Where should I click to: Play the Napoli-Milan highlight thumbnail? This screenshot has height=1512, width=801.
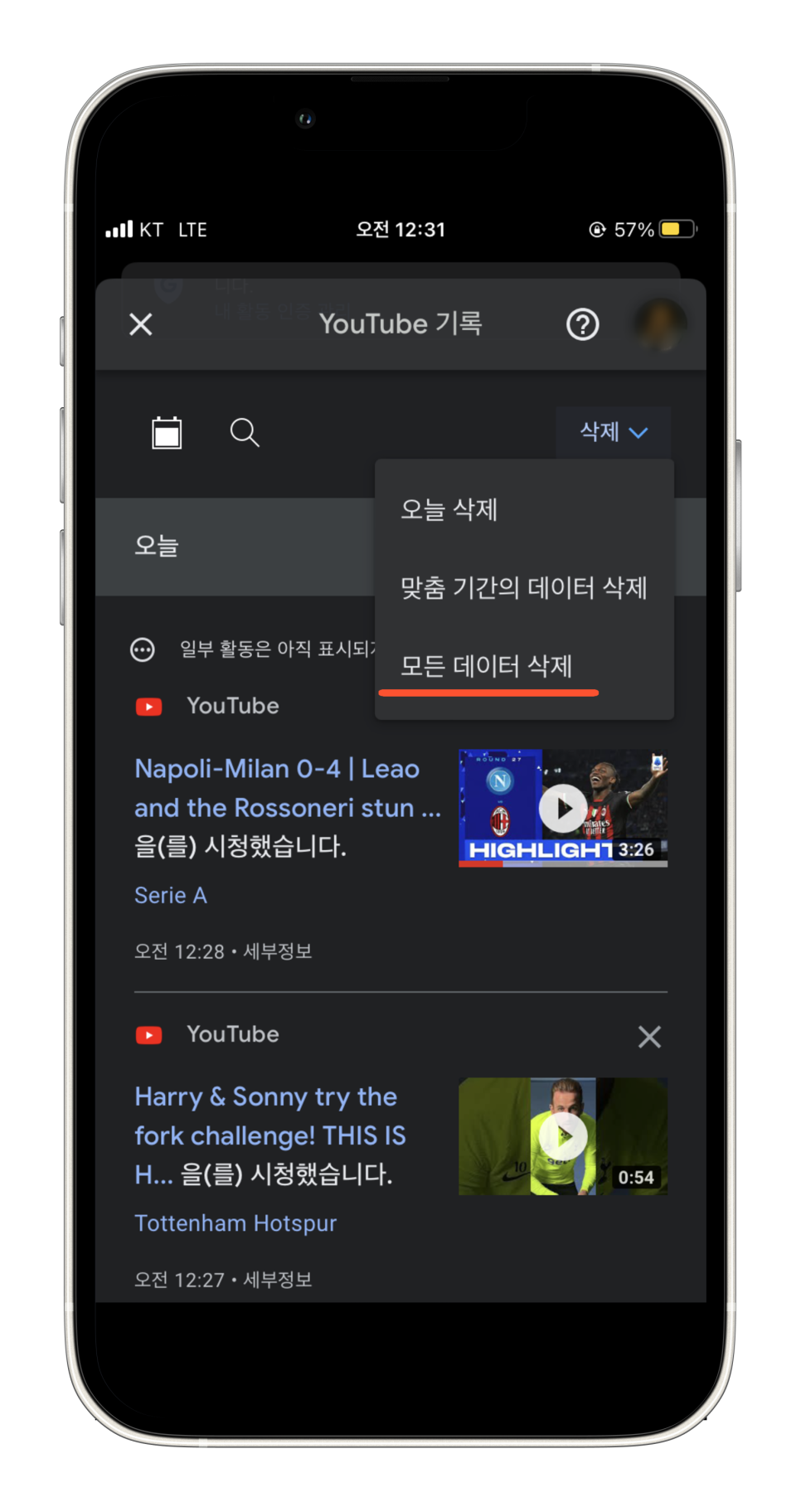coord(563,808)
